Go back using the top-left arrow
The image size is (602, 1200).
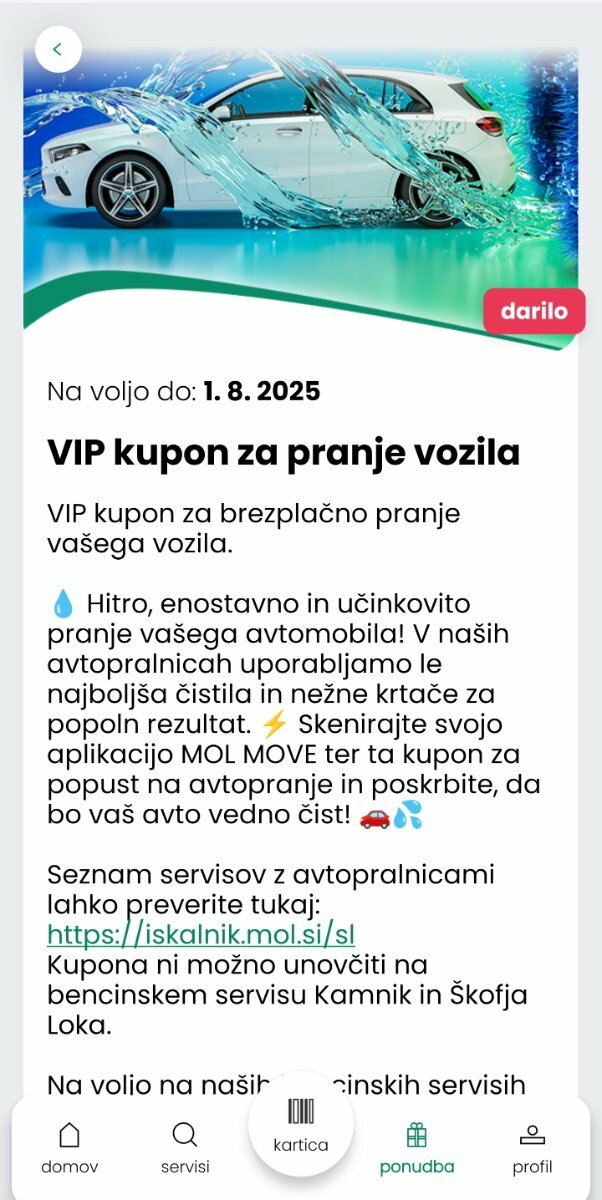tap(58, 49)
